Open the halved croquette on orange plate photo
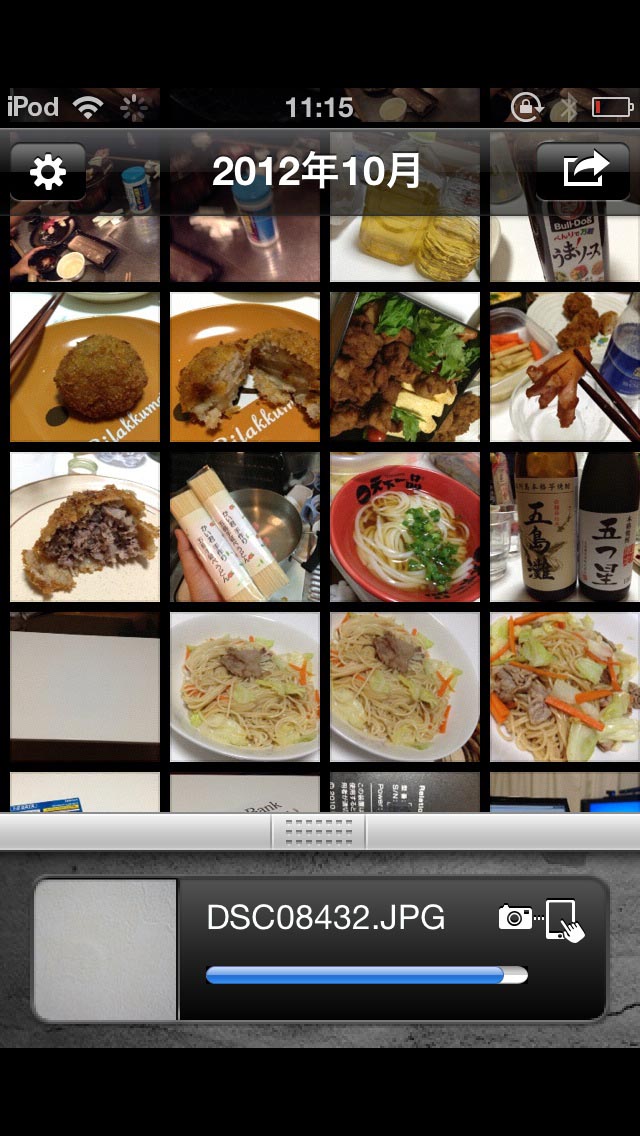 245,367
